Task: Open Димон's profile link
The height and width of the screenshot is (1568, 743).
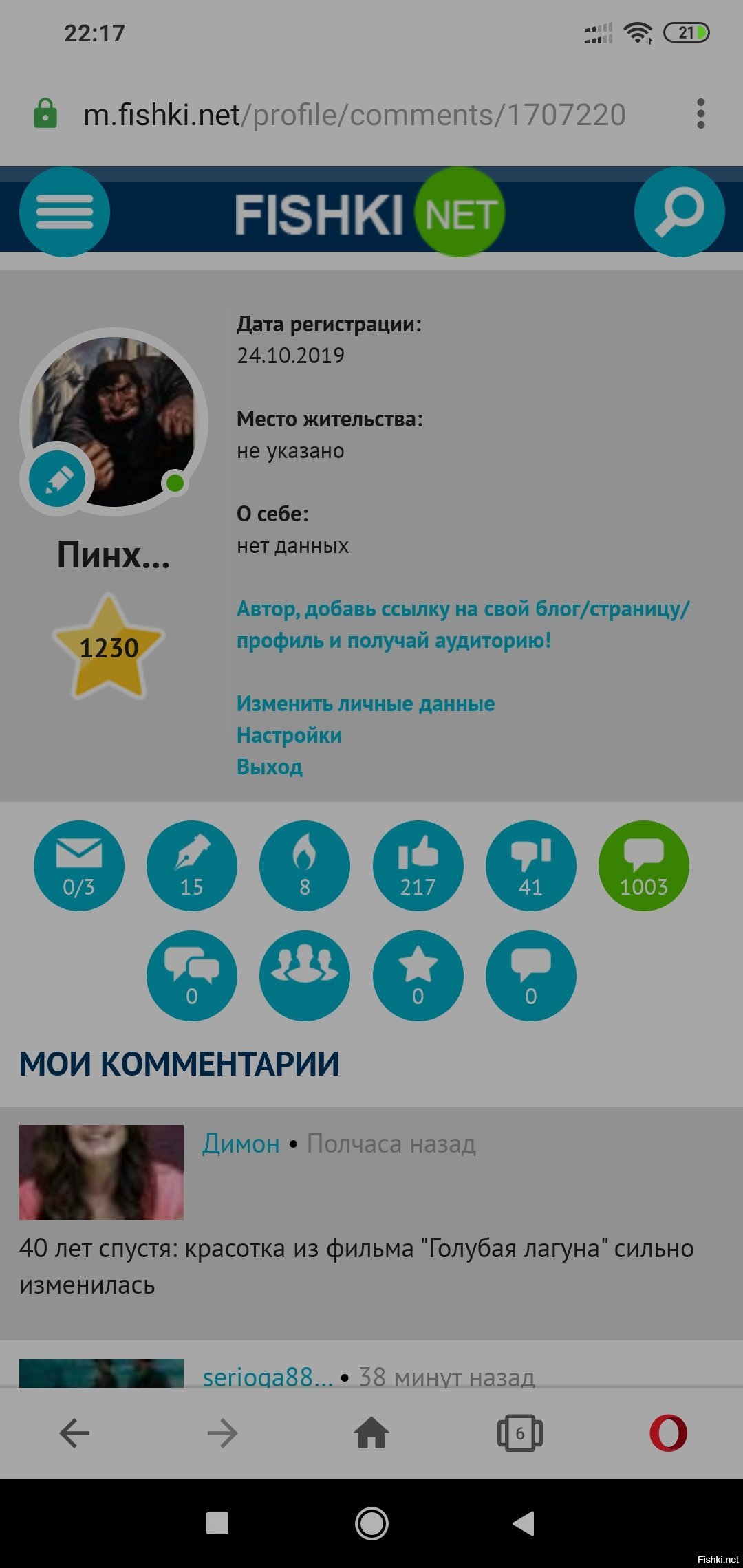Action: click(x=241, y=1144)
